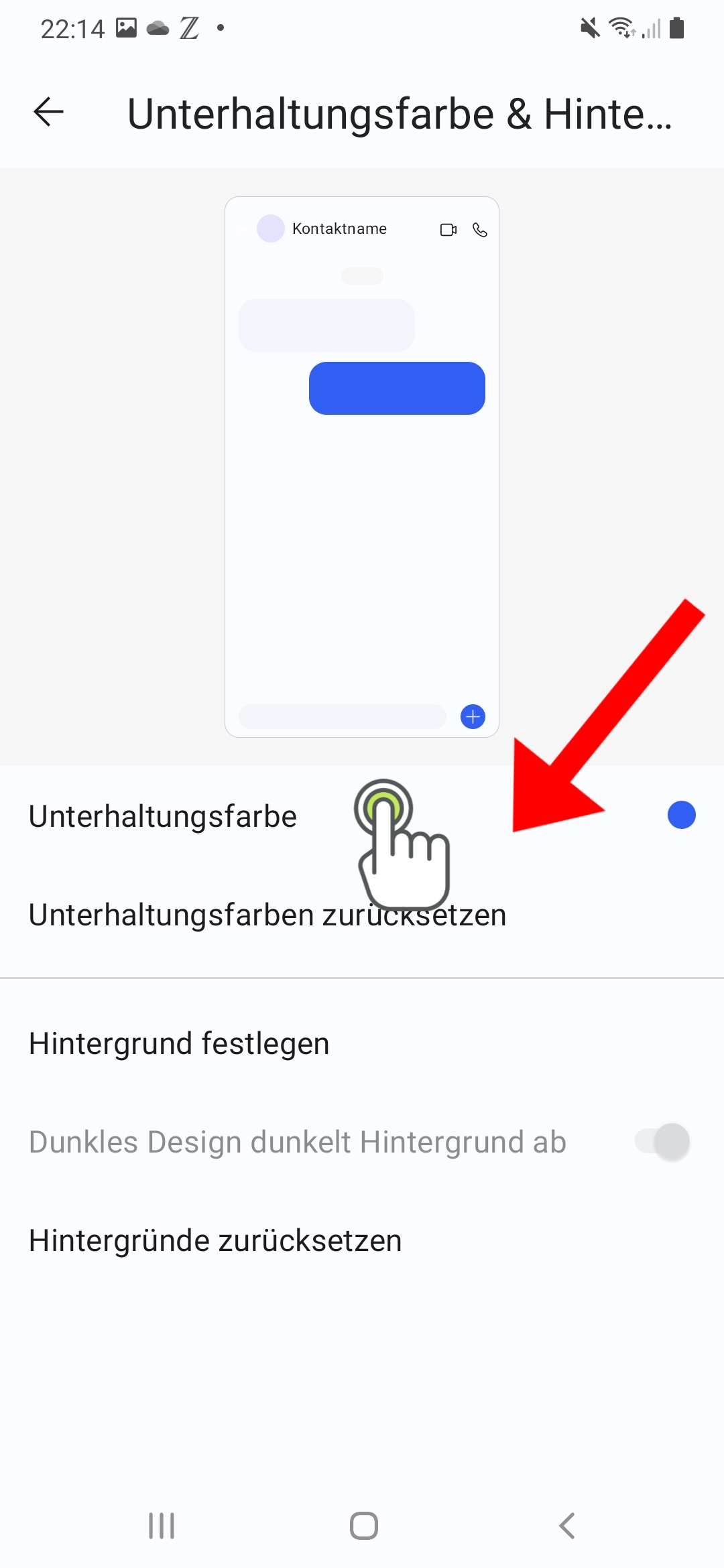Screen dimensions: 724x1568
Task: Select Unterhaltungsfarben zurücksetzen
Action: 362,915
